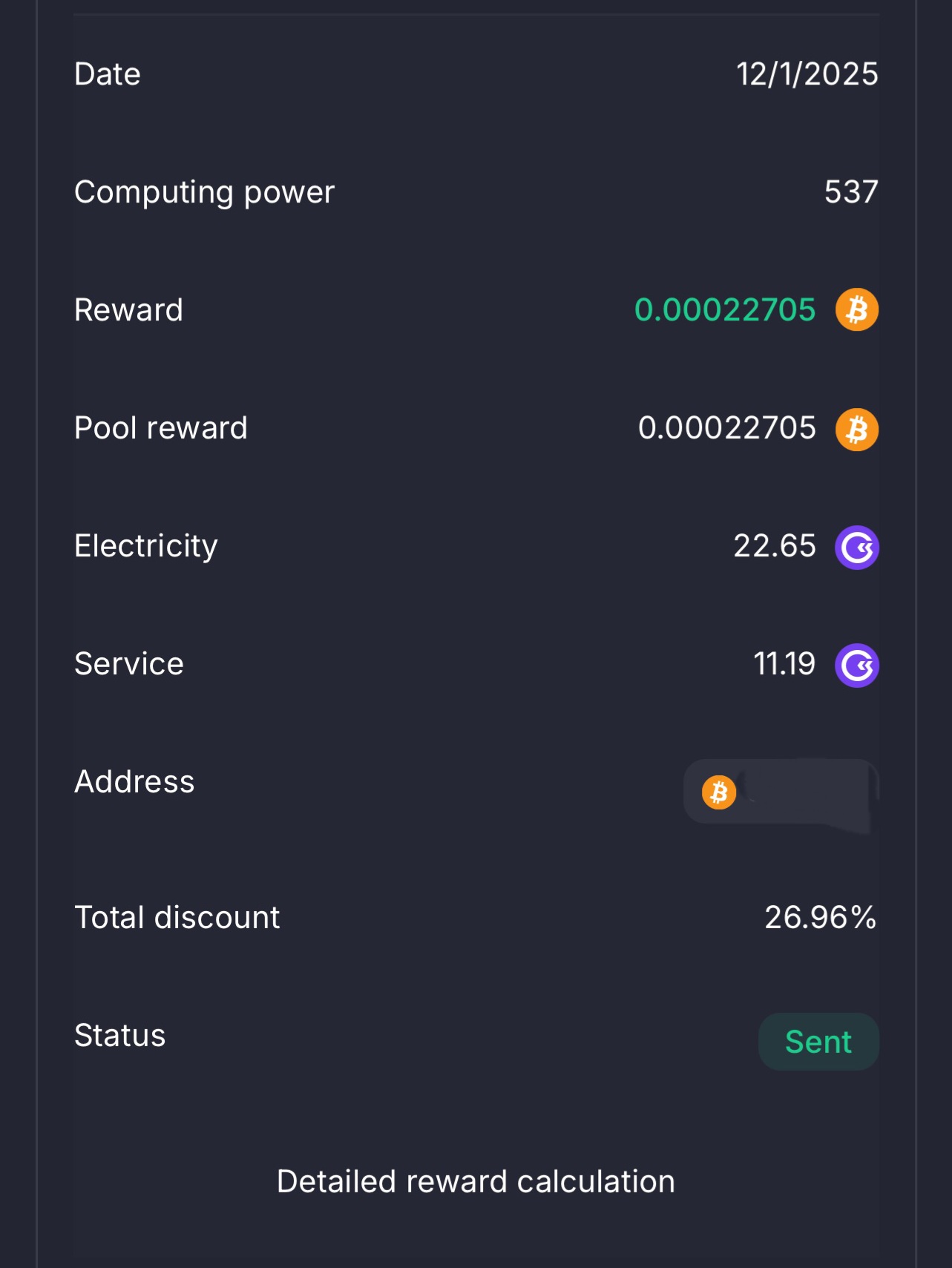The image size is (952, 1268).
Task: Click the purple token icon beside Service
Action: 857,666
